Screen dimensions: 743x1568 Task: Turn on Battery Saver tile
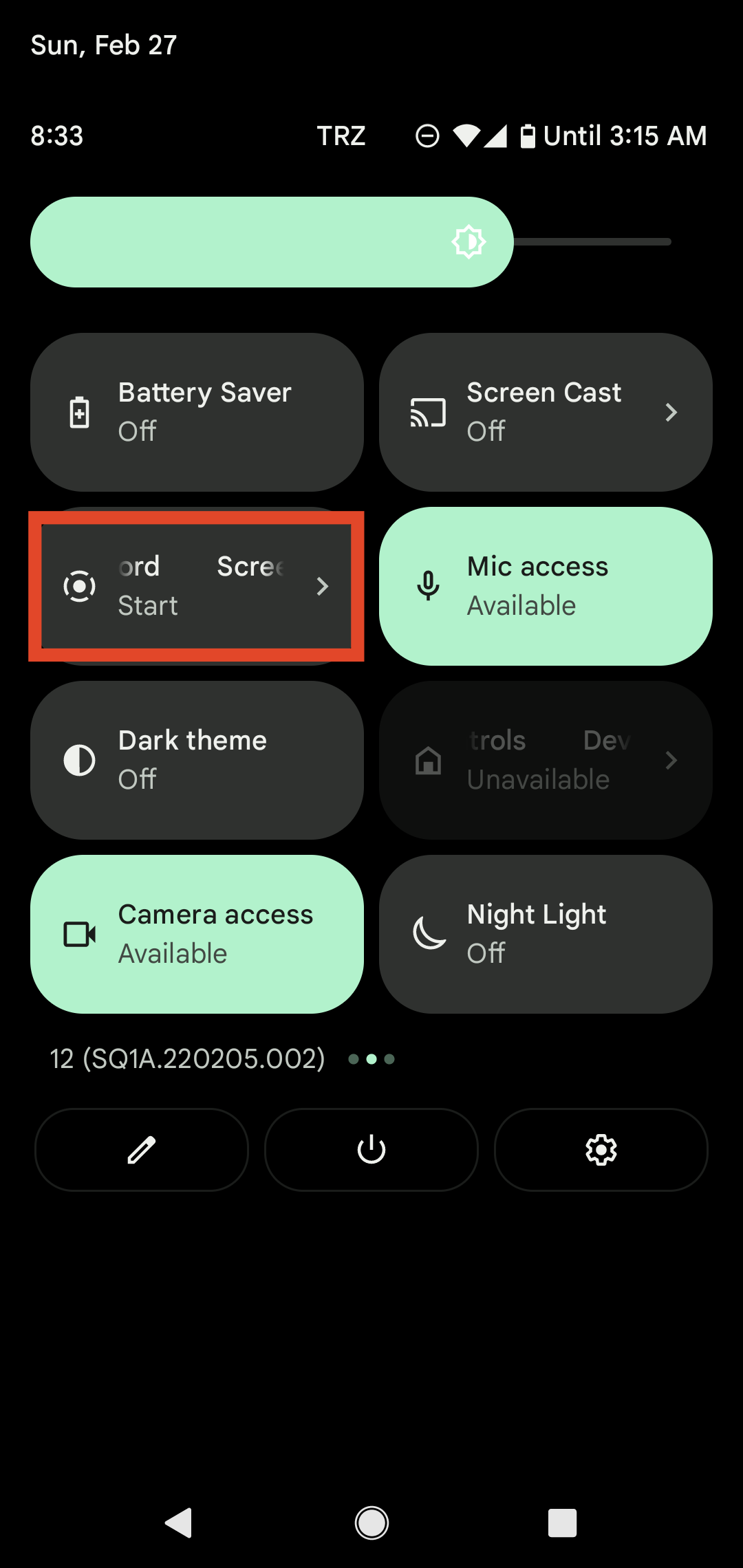click(x=197, y=412)
